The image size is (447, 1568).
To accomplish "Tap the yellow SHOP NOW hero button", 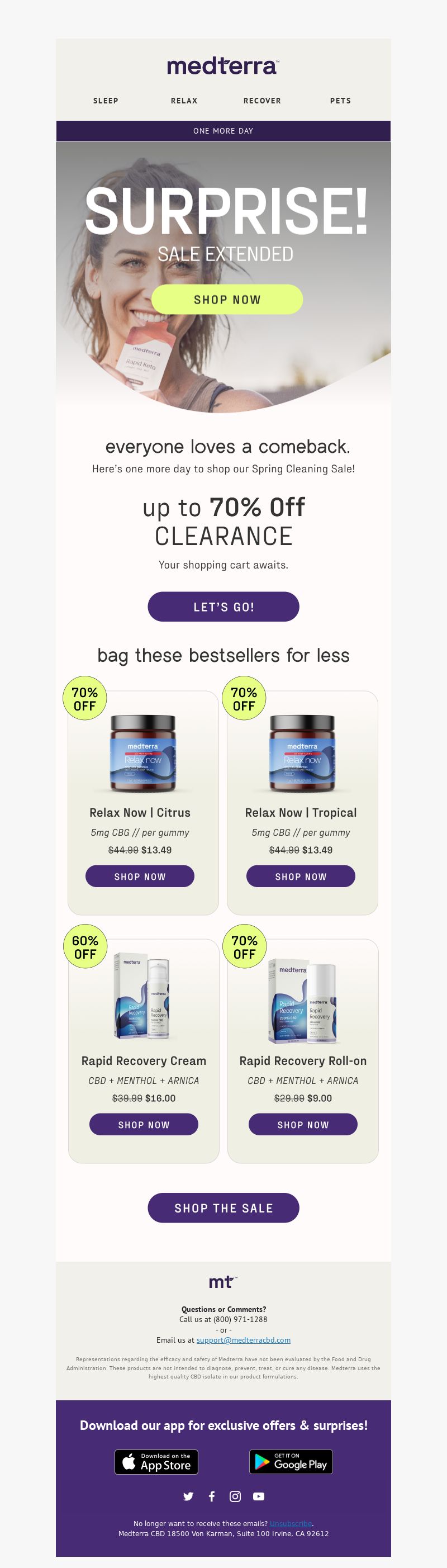I will (x=227, y=300).
